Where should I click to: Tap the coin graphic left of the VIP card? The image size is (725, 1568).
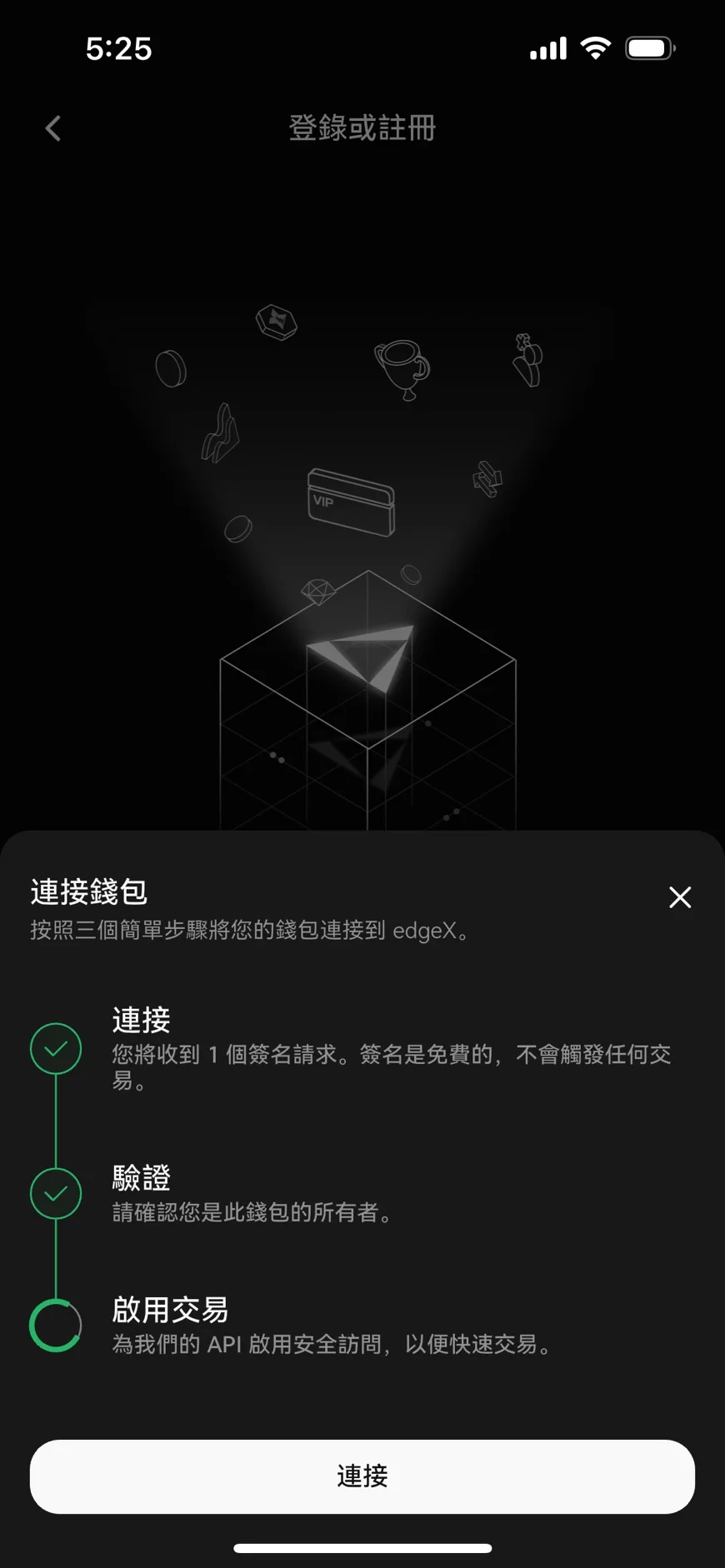239,527
